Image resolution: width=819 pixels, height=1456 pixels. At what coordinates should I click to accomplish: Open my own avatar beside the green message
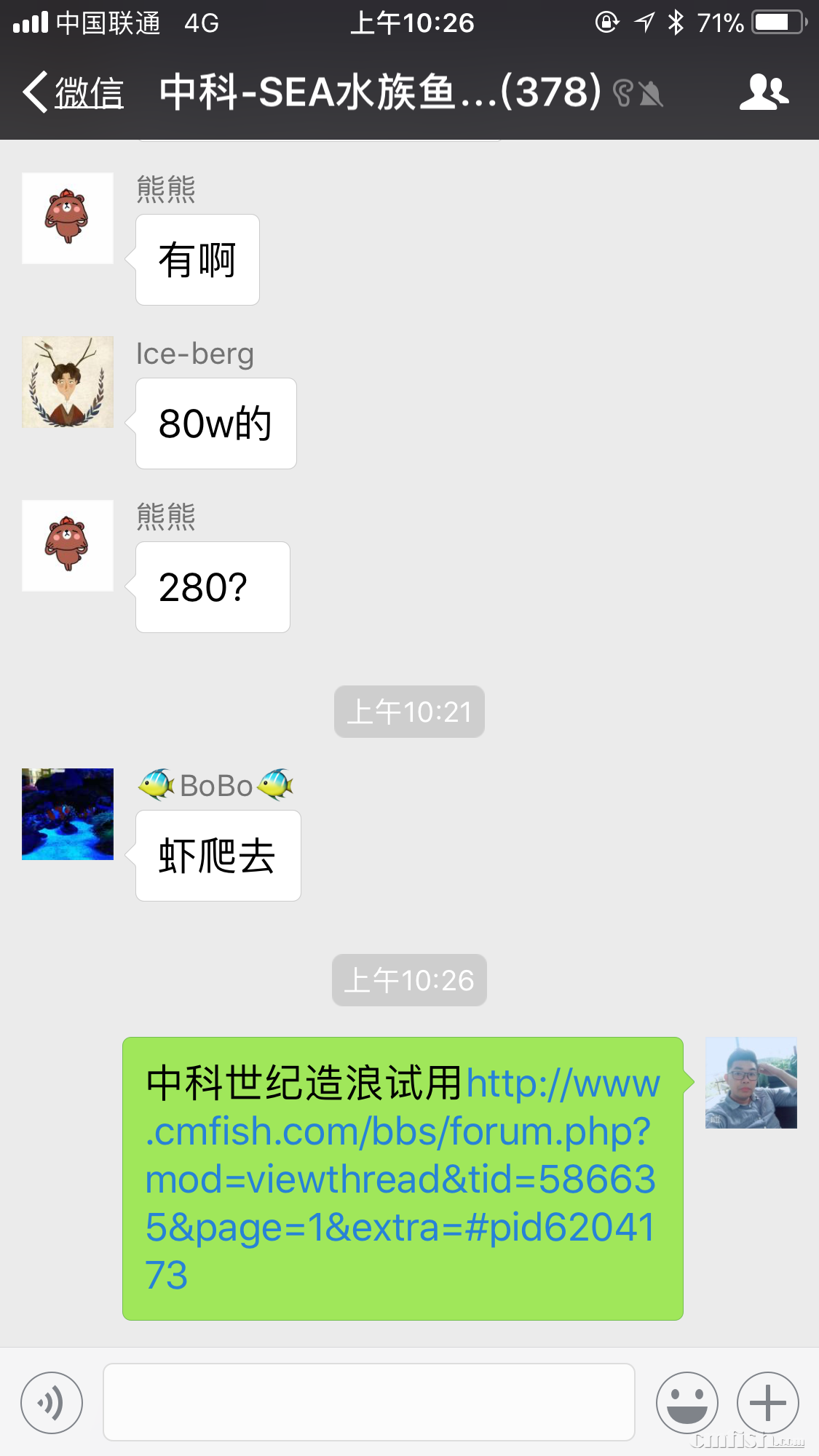point(751,1083)
